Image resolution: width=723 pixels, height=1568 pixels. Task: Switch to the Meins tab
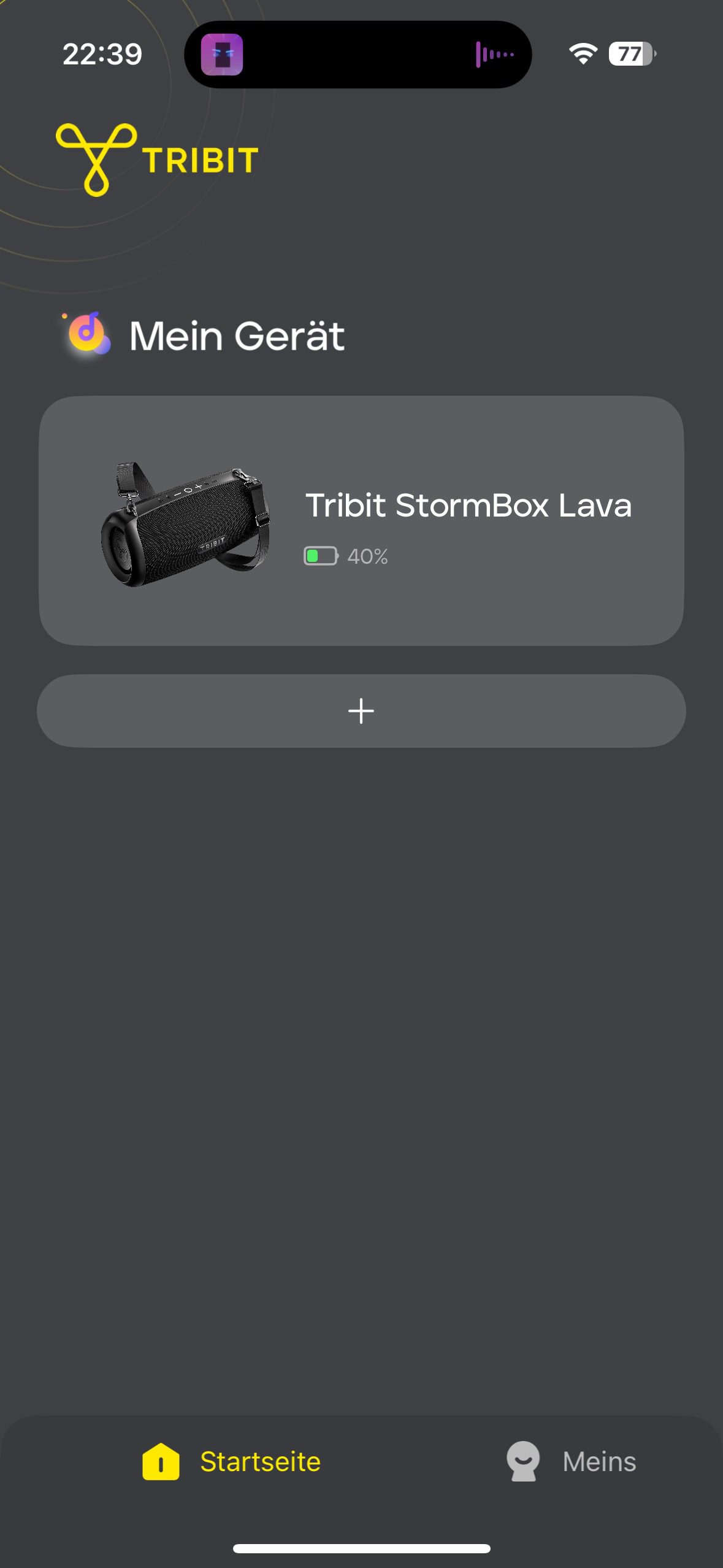point(572,1461)
